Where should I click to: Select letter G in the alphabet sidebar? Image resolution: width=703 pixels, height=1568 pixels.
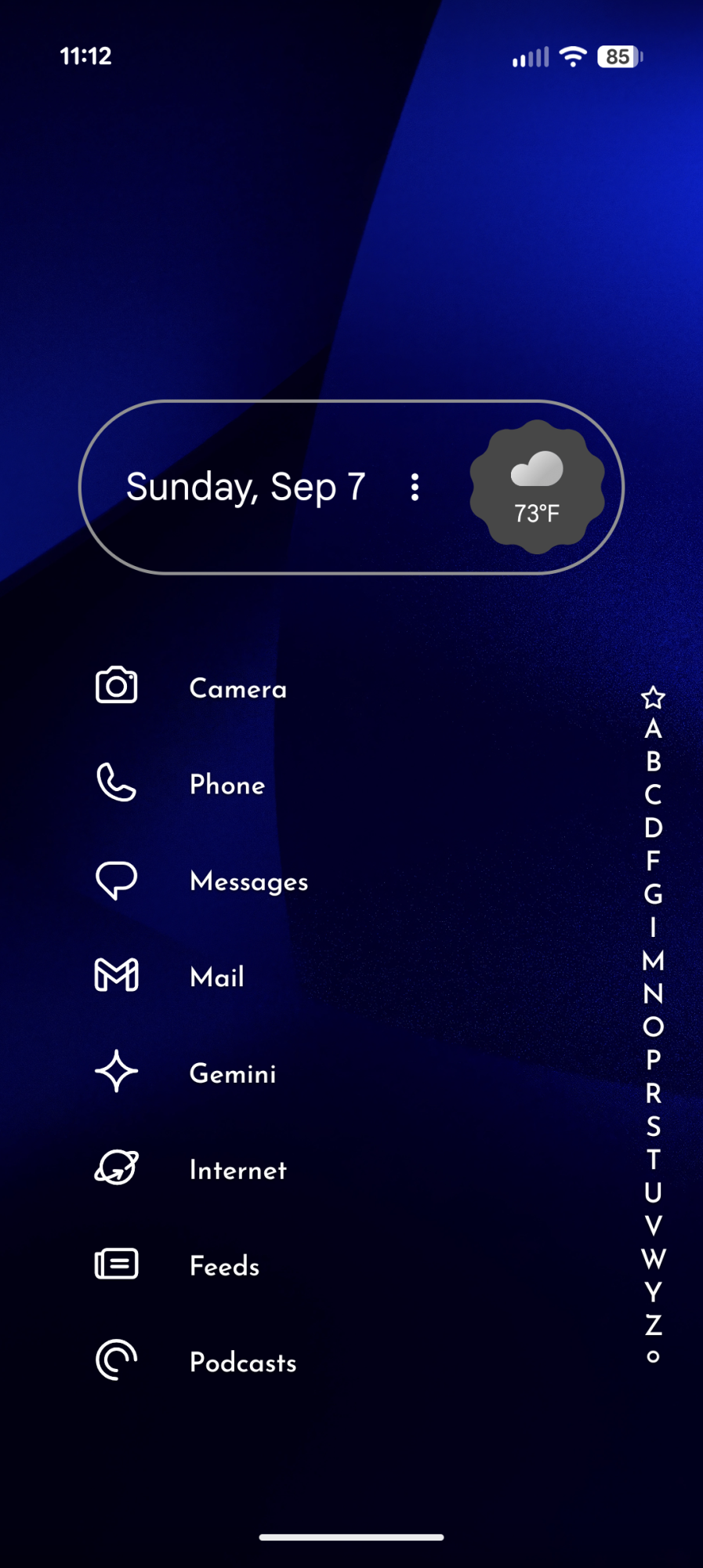click(653, 894)
